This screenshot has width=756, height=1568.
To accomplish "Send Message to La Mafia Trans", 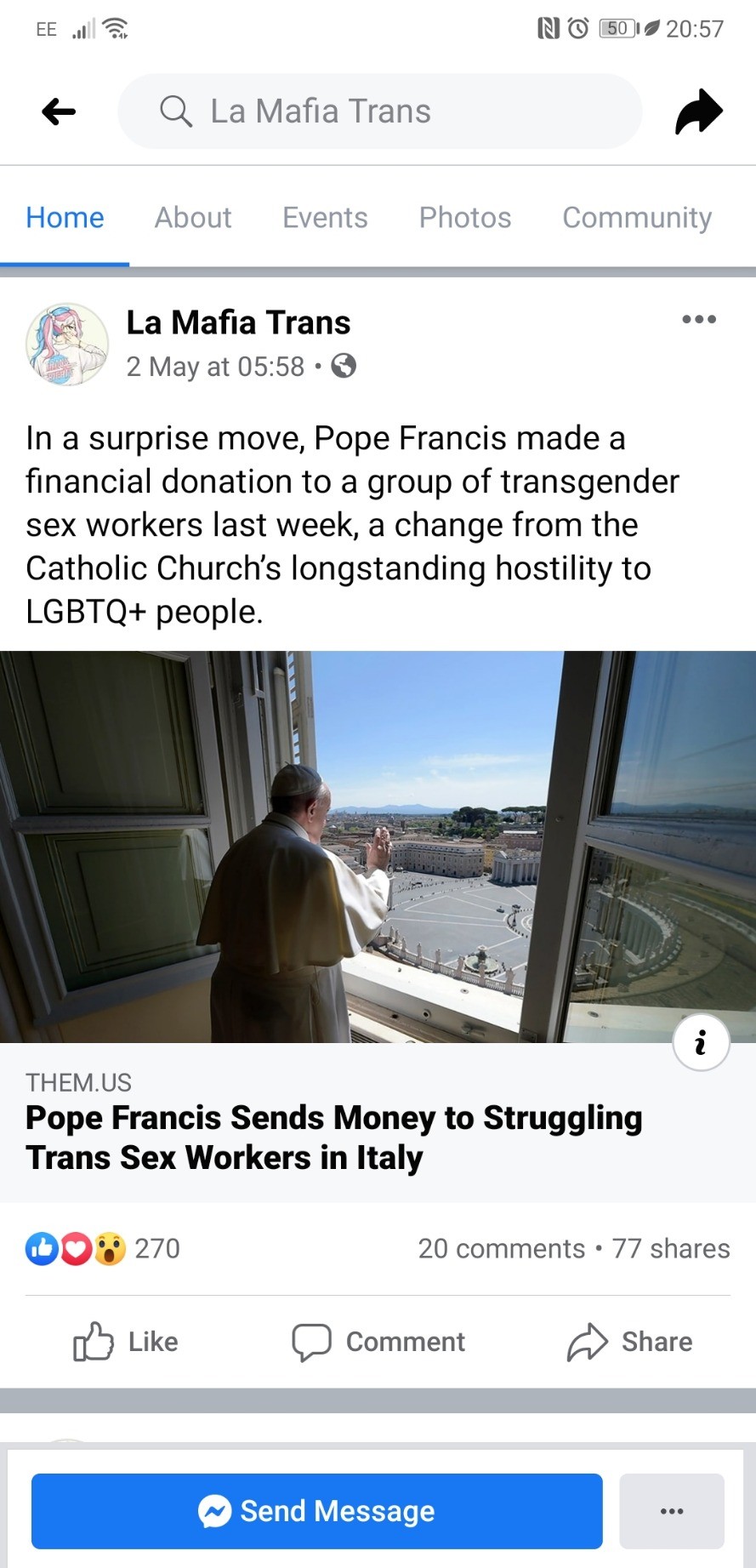I will click(316, 1511).
